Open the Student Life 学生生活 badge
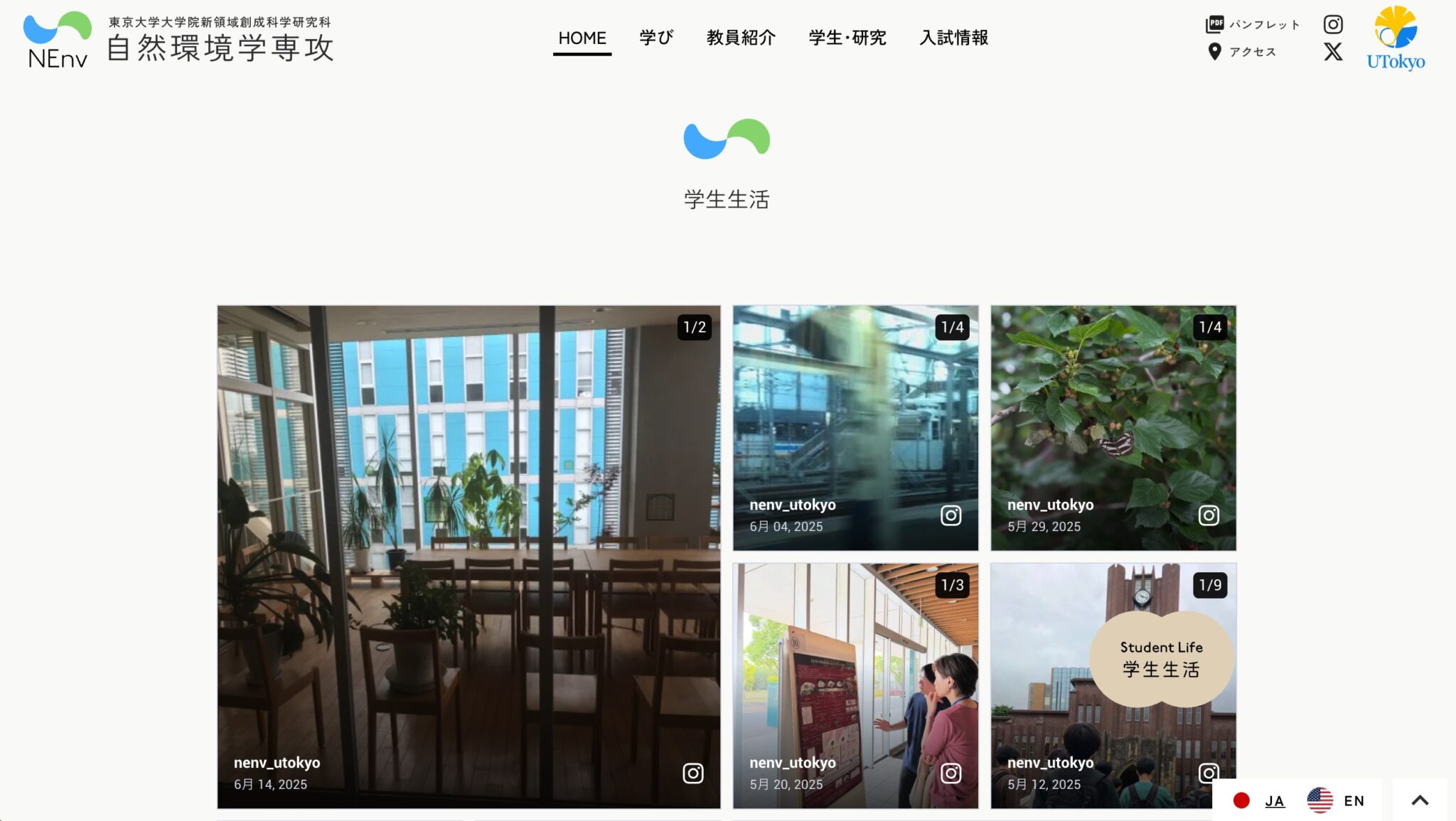 [x=1161, y=659]
